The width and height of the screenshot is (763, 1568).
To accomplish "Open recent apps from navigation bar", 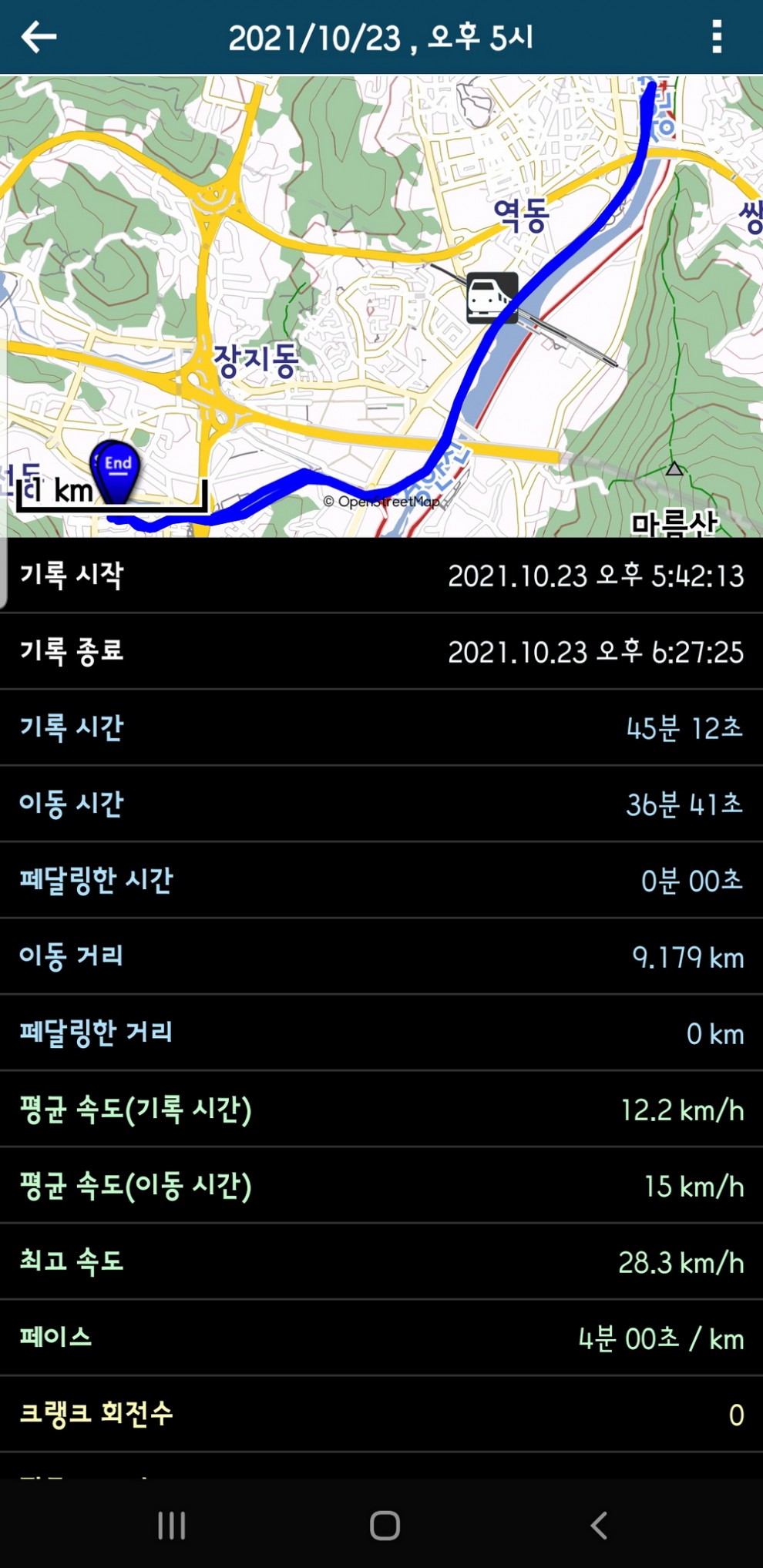I will [x=171, y=1525].
